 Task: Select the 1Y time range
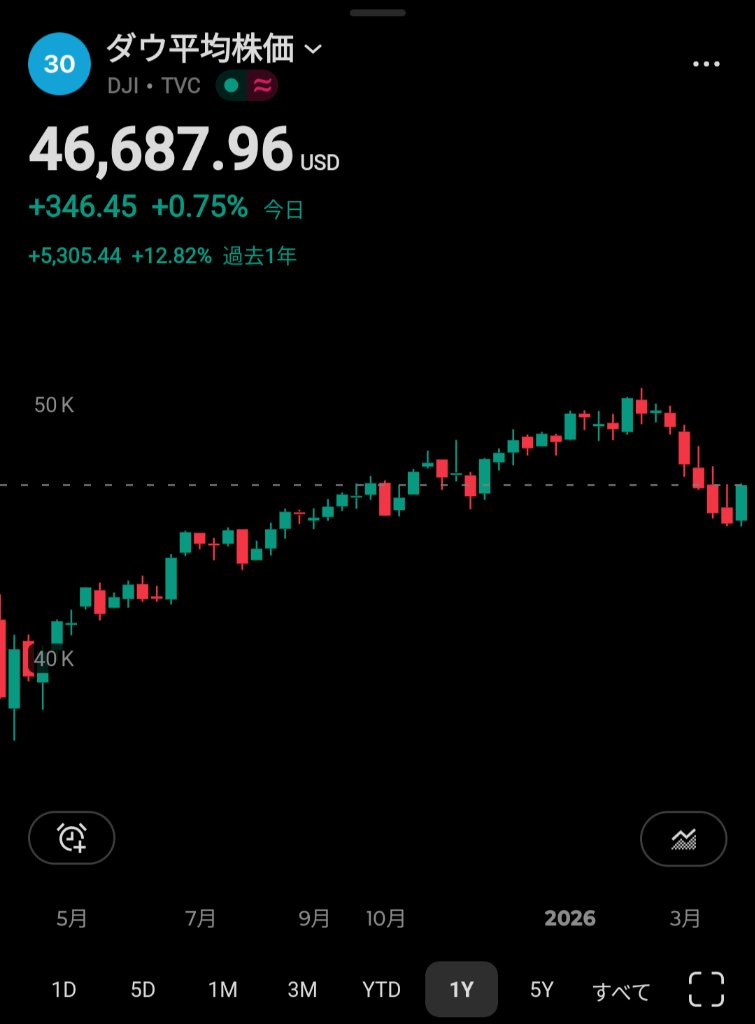(461, 990)
